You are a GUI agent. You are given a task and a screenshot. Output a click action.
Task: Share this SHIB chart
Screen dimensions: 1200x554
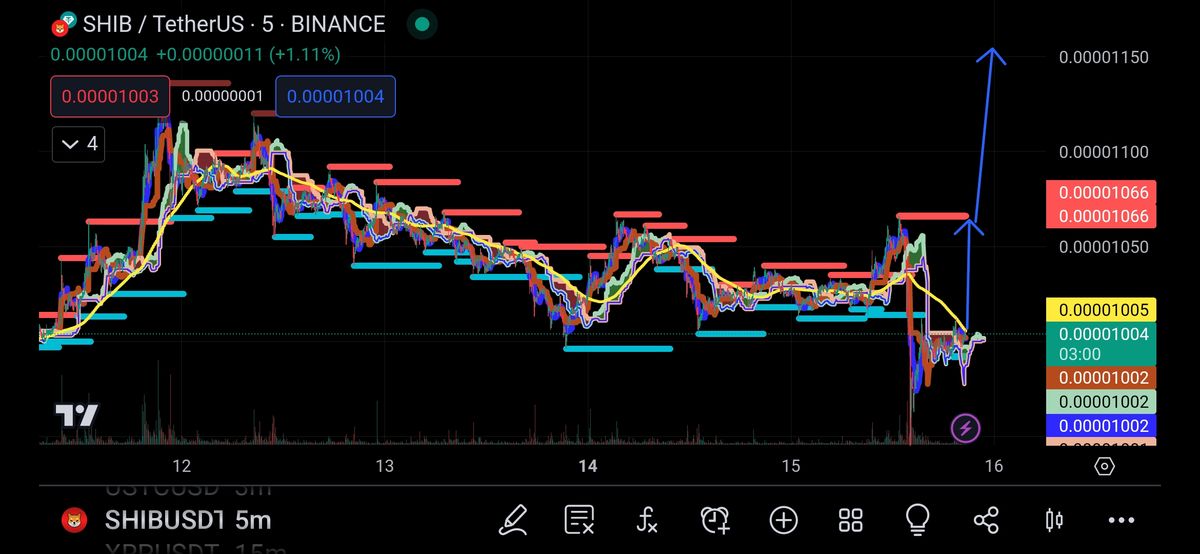coord(985,519)
